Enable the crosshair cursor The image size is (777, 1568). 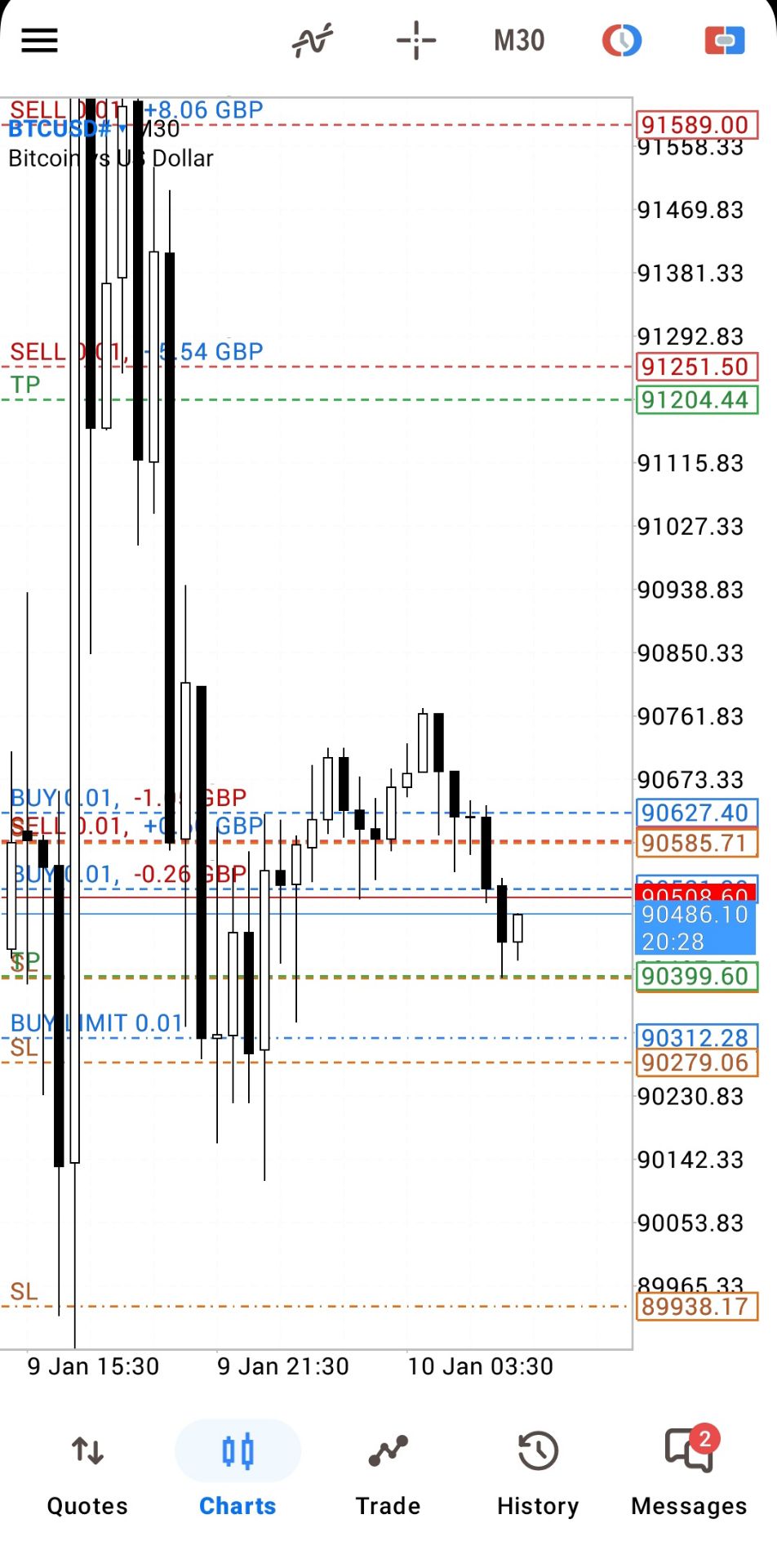(x=416, y=40)
